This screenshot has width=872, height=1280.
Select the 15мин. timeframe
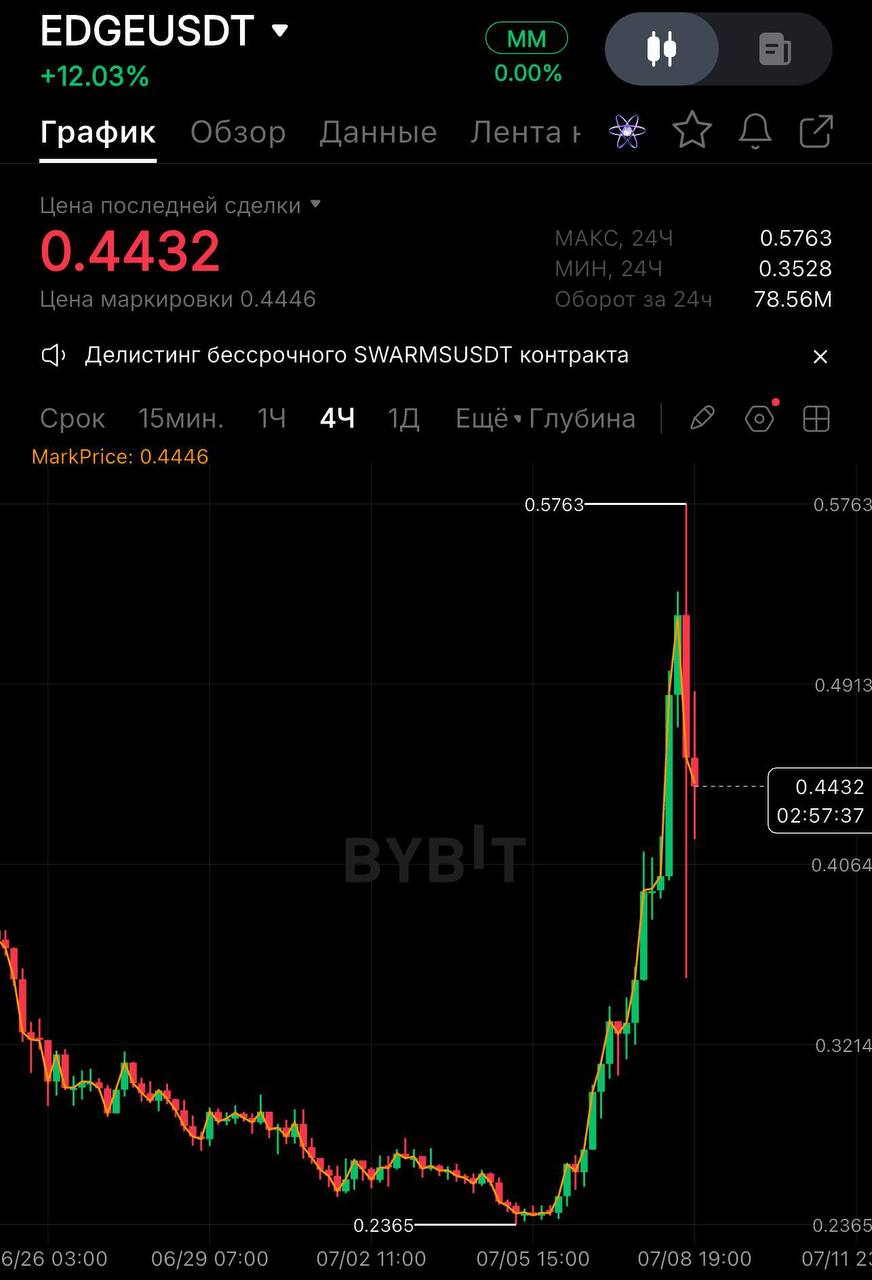181,418
